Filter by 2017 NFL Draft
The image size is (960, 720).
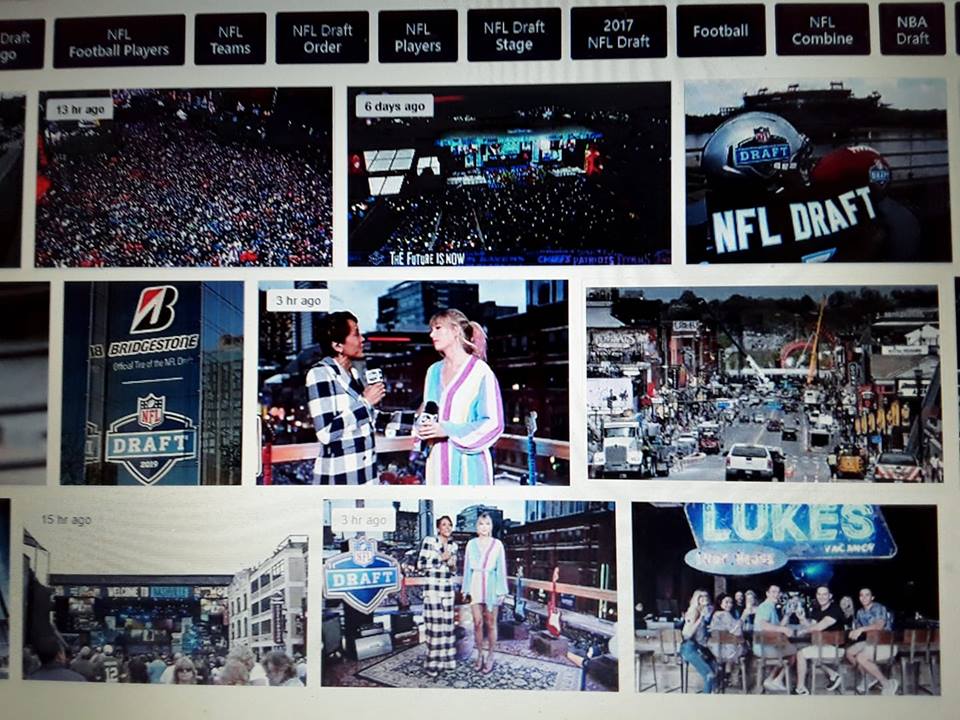click(618, 33)
